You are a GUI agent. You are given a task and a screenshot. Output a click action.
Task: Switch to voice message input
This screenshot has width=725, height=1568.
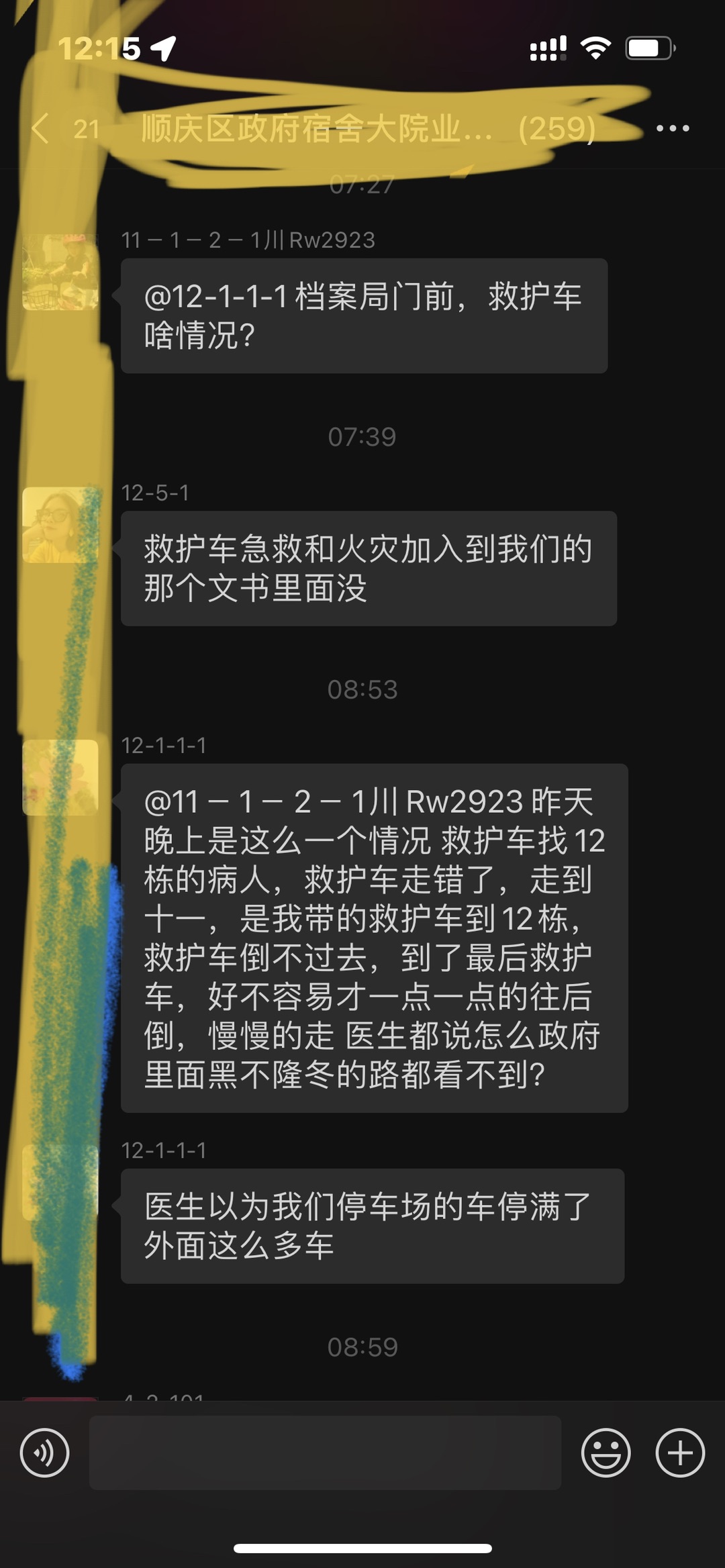[x=45, y=1453]
